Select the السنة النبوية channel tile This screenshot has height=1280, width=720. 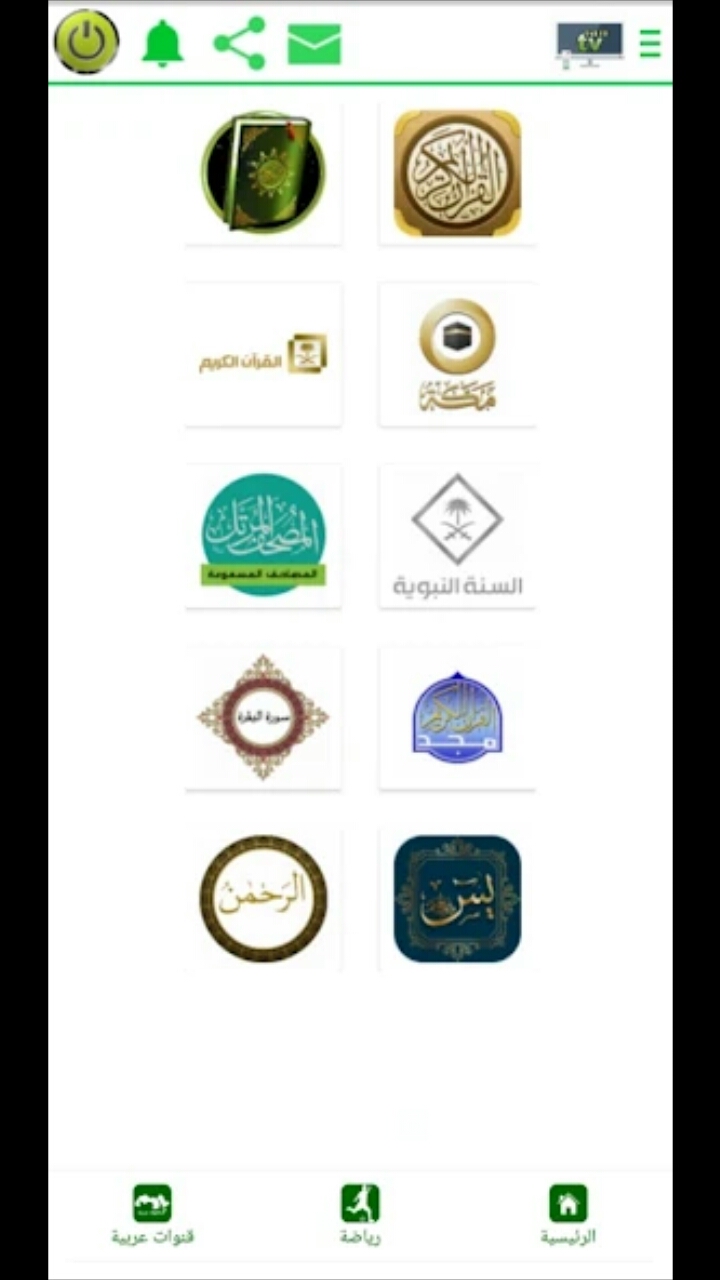[457, 536]
